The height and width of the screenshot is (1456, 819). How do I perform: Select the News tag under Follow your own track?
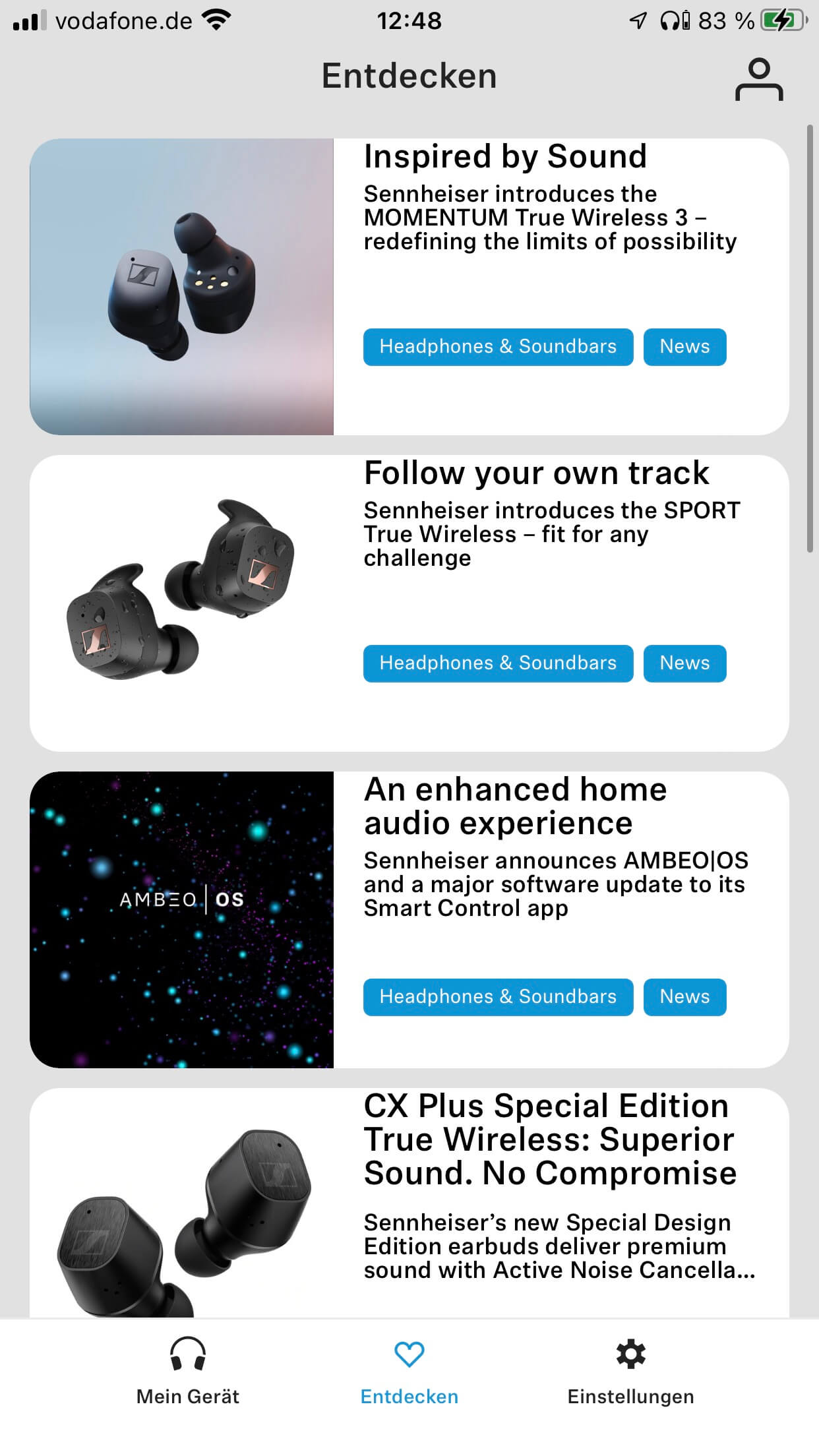click(684, 663)
